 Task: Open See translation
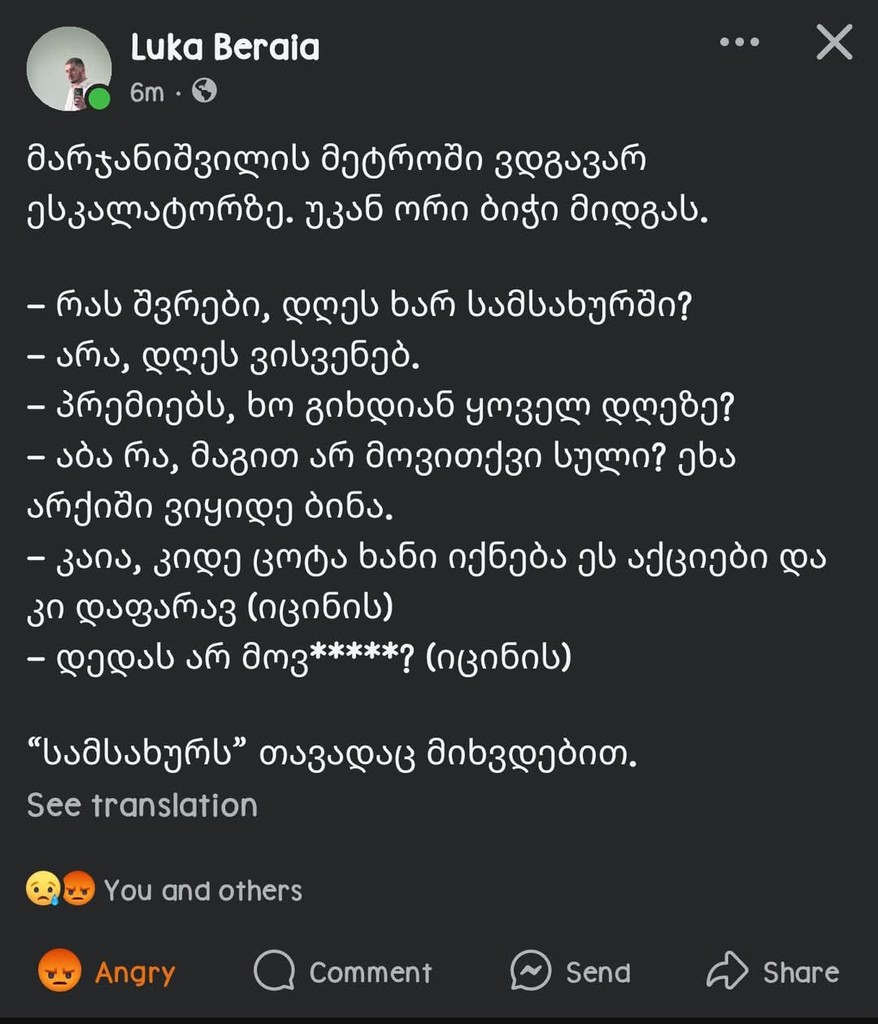pyautogui.click(x=140, y=805)
